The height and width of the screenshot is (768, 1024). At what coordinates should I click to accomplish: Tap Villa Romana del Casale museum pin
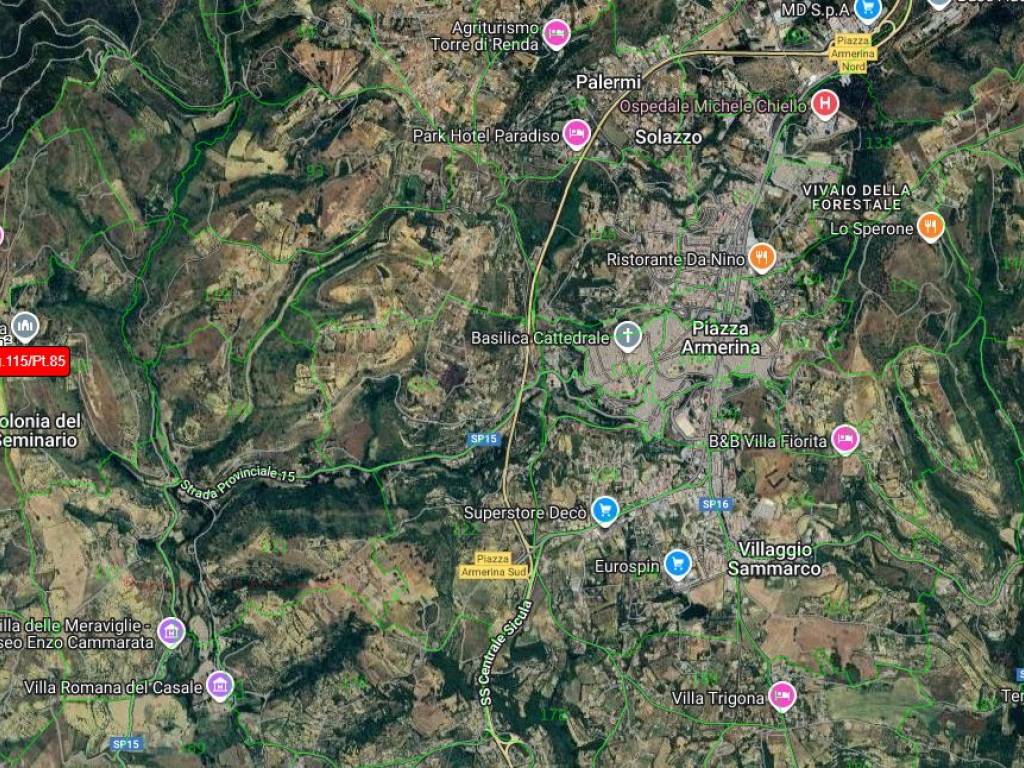pyautogui.click(x=219, y=686)
